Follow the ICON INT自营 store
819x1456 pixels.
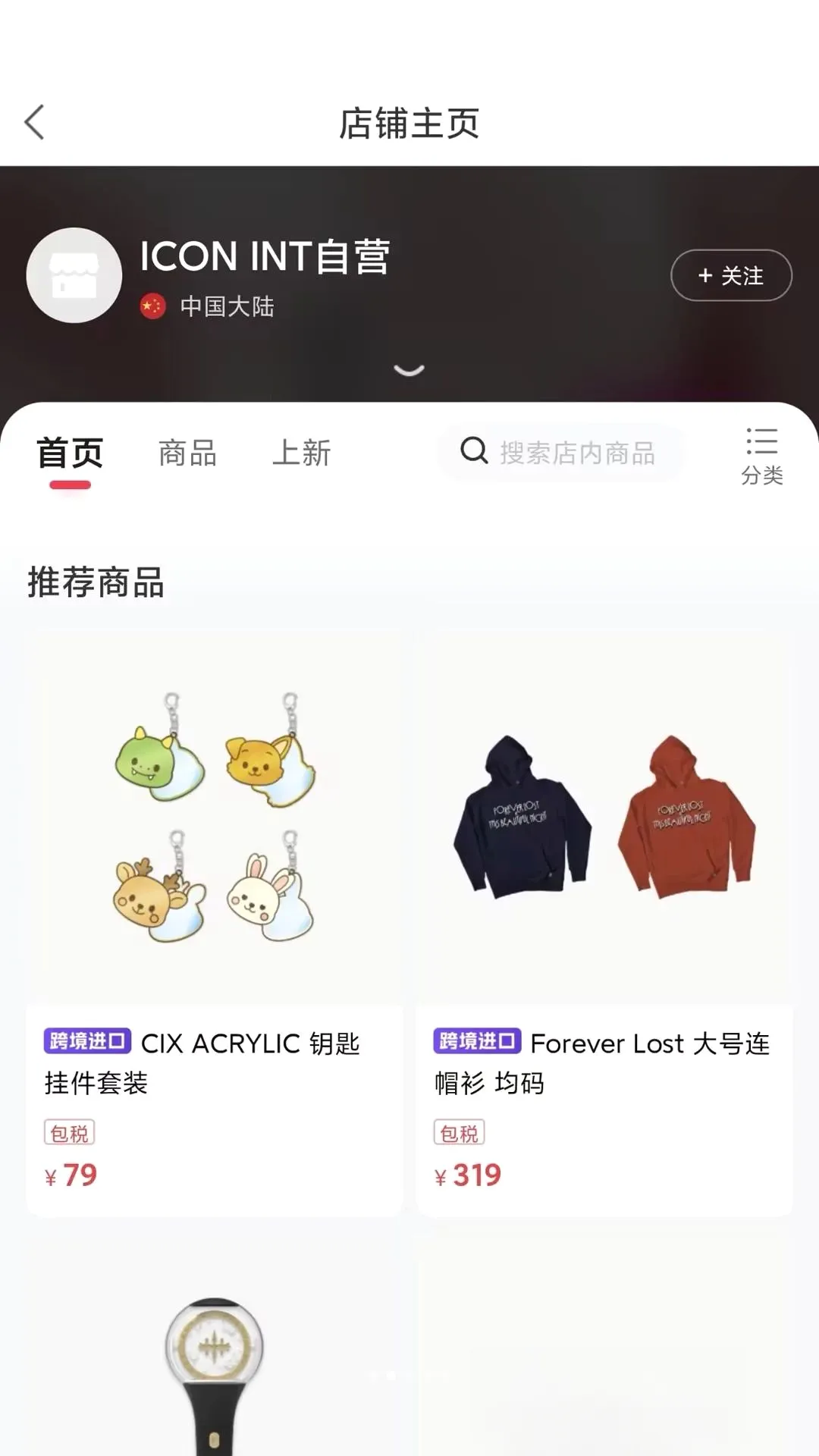click(x=731, y=275)
